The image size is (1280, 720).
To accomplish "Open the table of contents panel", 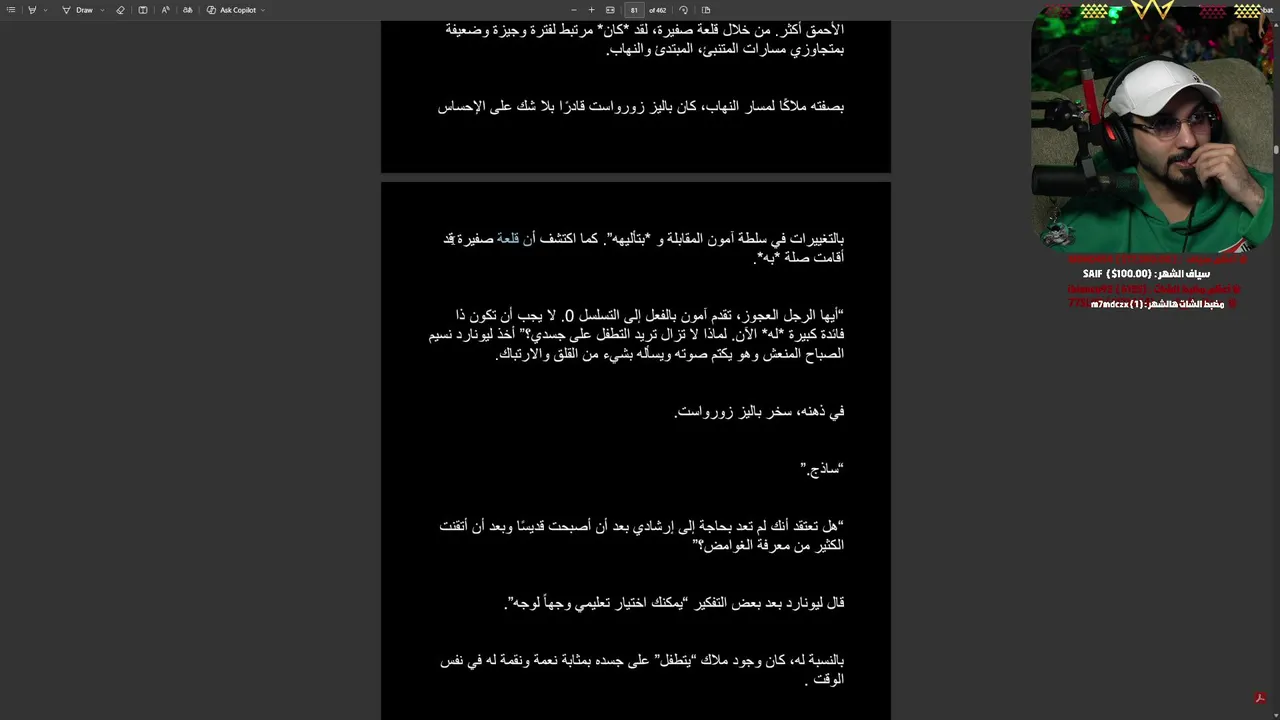I will tap(11, 10).
